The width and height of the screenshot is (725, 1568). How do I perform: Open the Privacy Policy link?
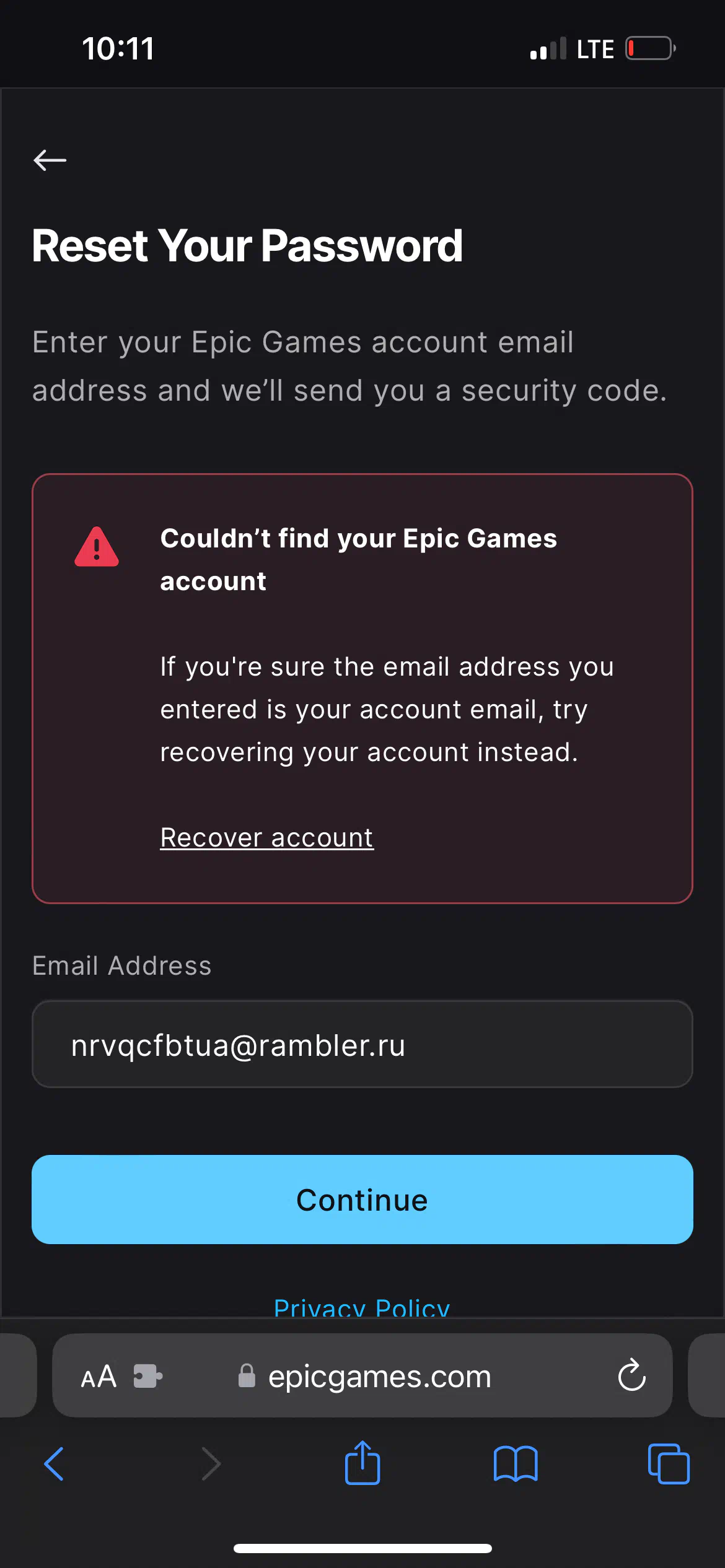pyautogui.click(x=362, y=1307)
